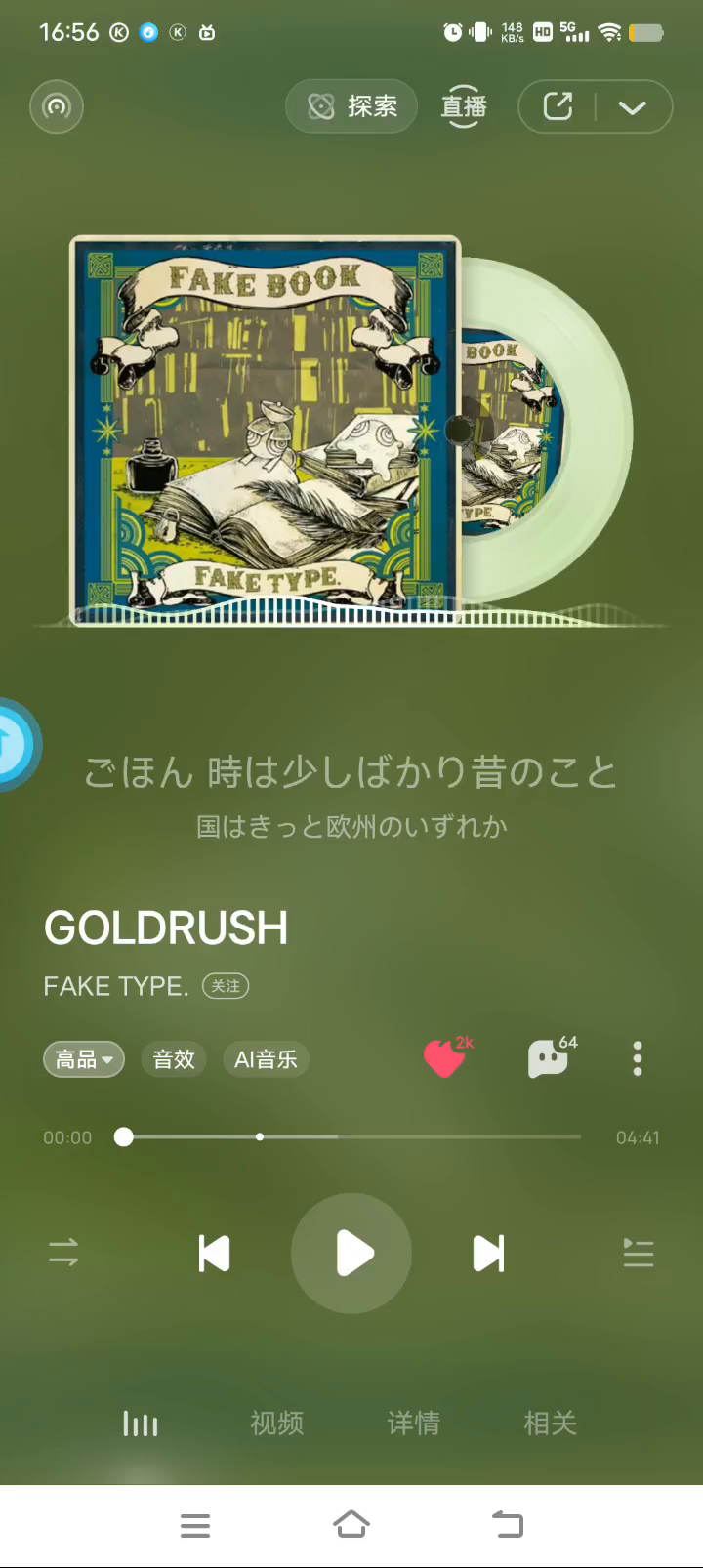Screen dimensions: 703x1568
Task: Switch to the 直播 live section
Action: tap(464, 106)
